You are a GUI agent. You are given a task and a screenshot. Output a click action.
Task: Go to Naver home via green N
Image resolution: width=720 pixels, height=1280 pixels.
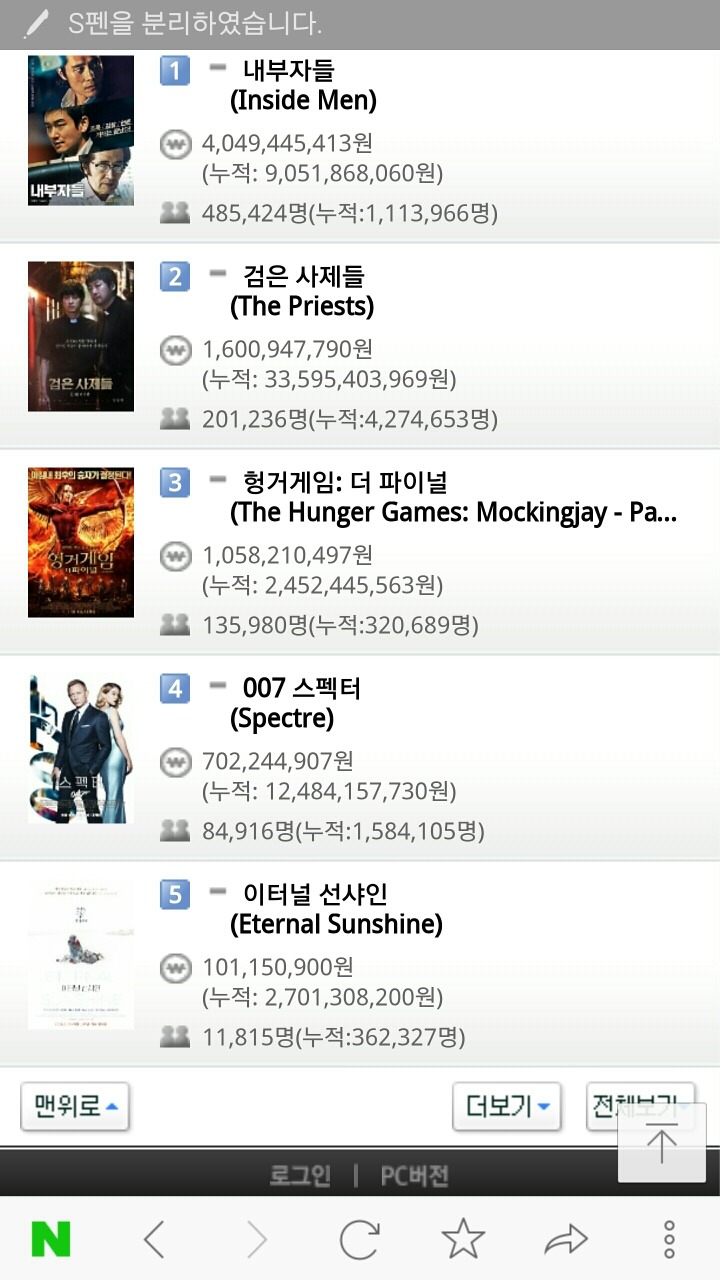[x=51, y=1240]
